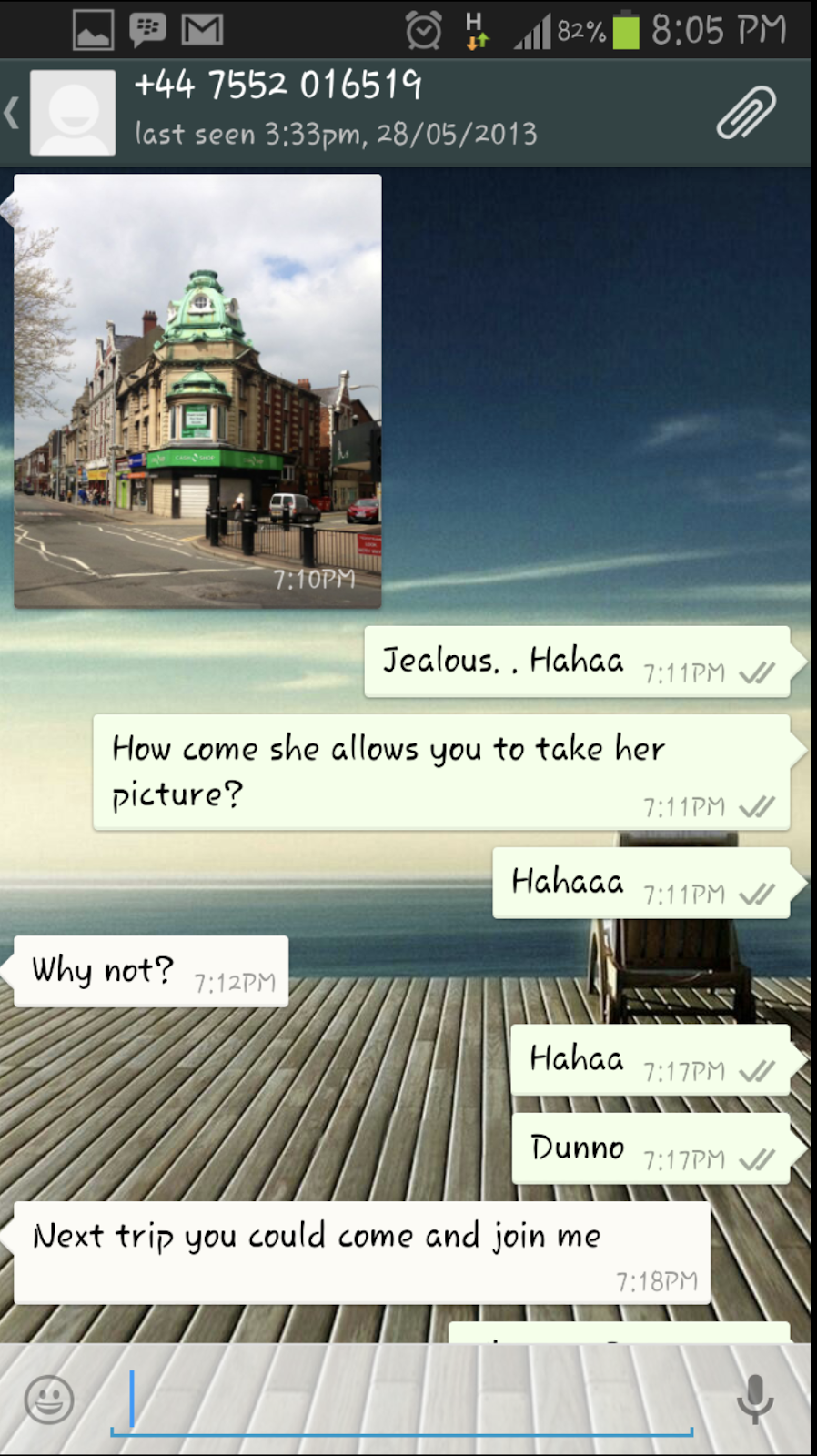Tap the message text field
Image resolution: width=817 pixels, height=1456 pixels.
402,1400
